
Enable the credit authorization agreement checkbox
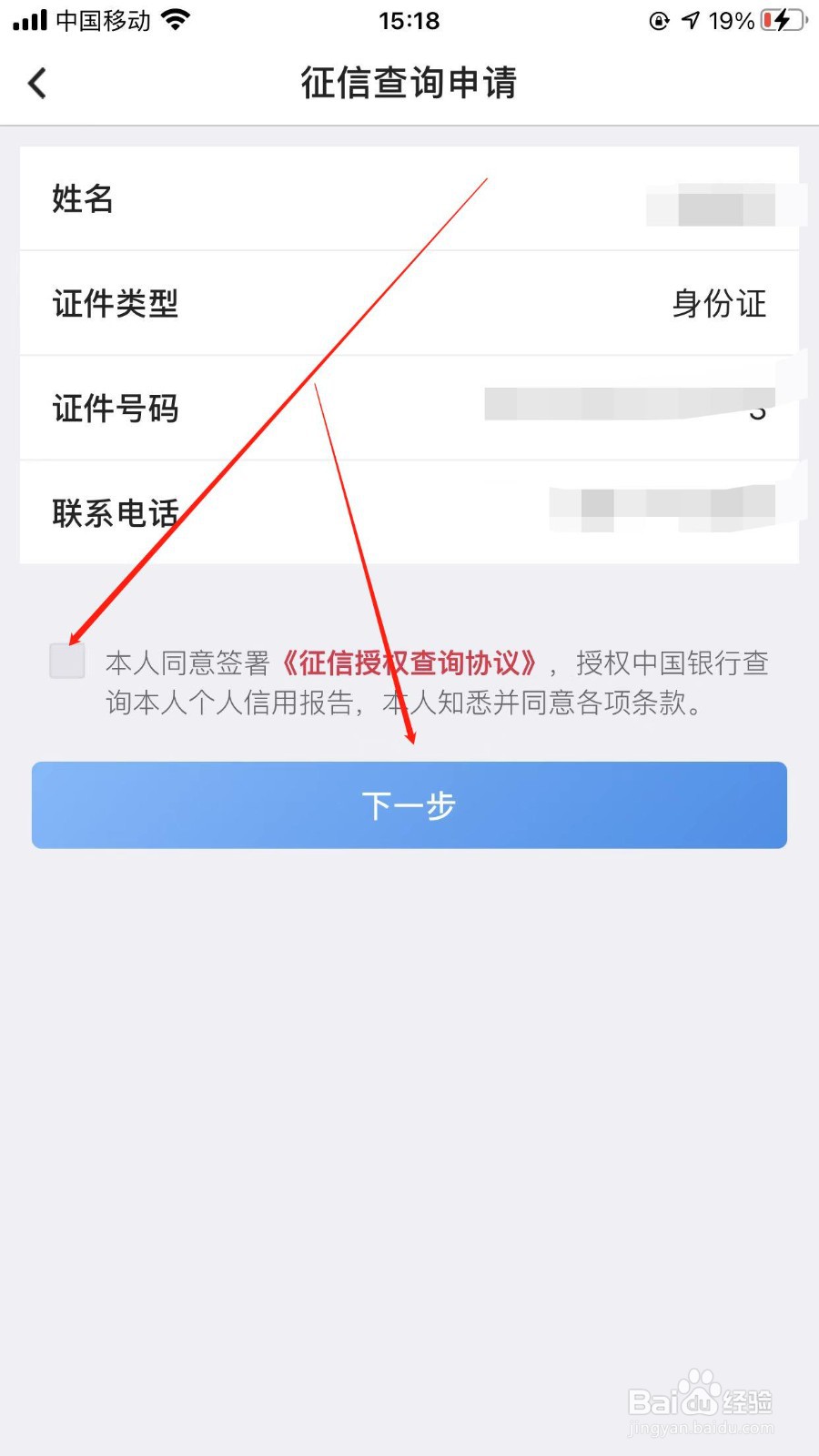66,662
